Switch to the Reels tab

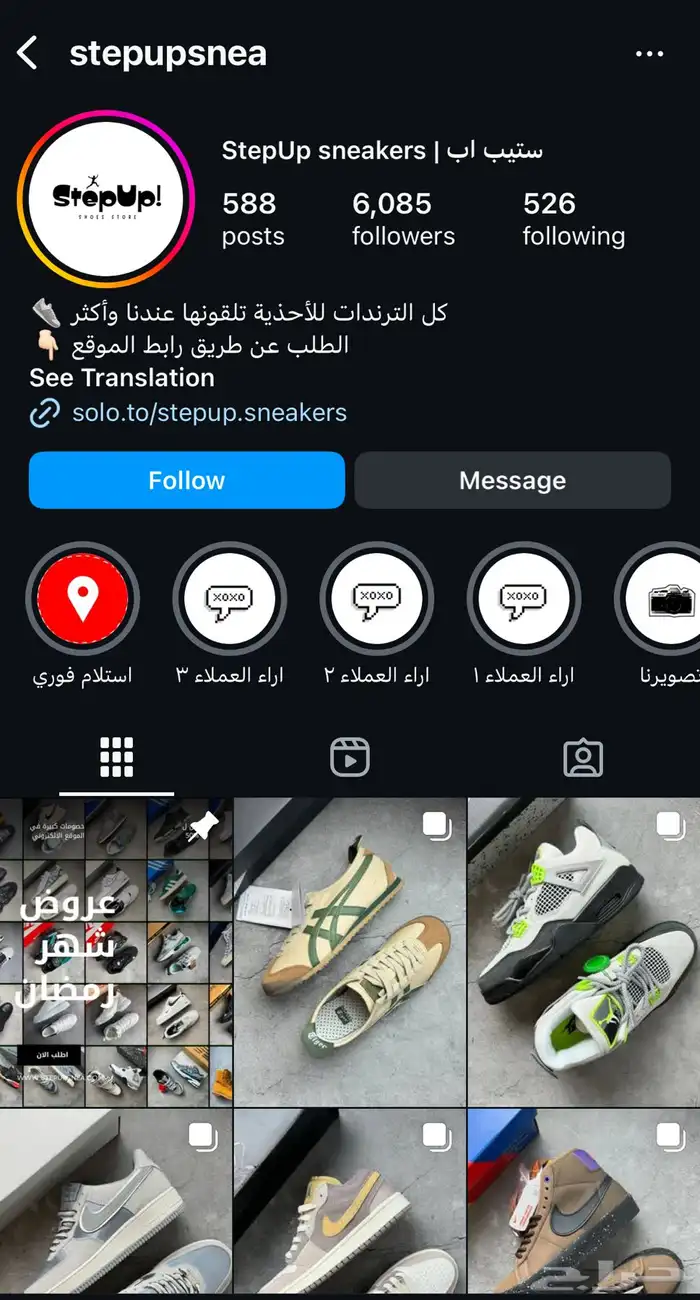pos(350,758)
